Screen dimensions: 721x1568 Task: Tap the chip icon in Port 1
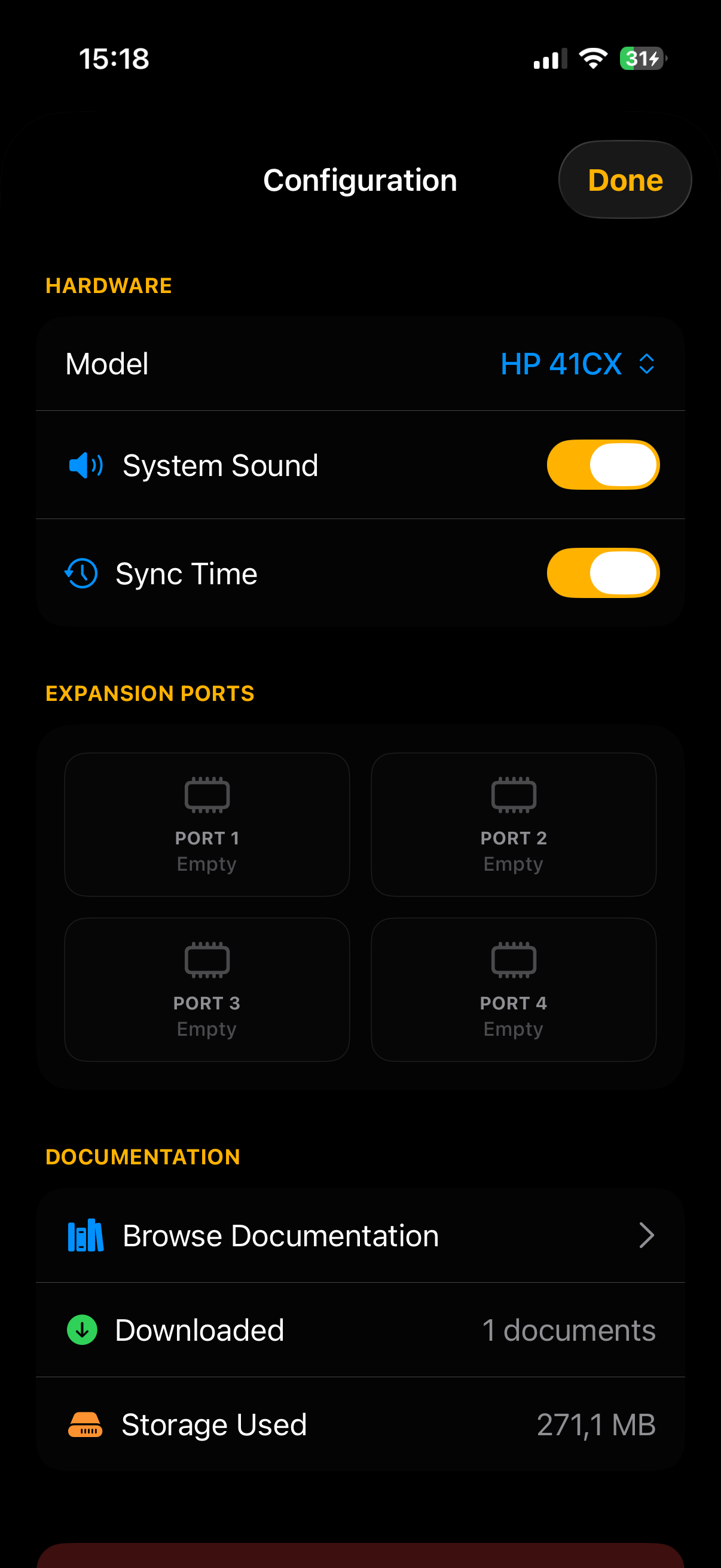click(x=206, y=794)
